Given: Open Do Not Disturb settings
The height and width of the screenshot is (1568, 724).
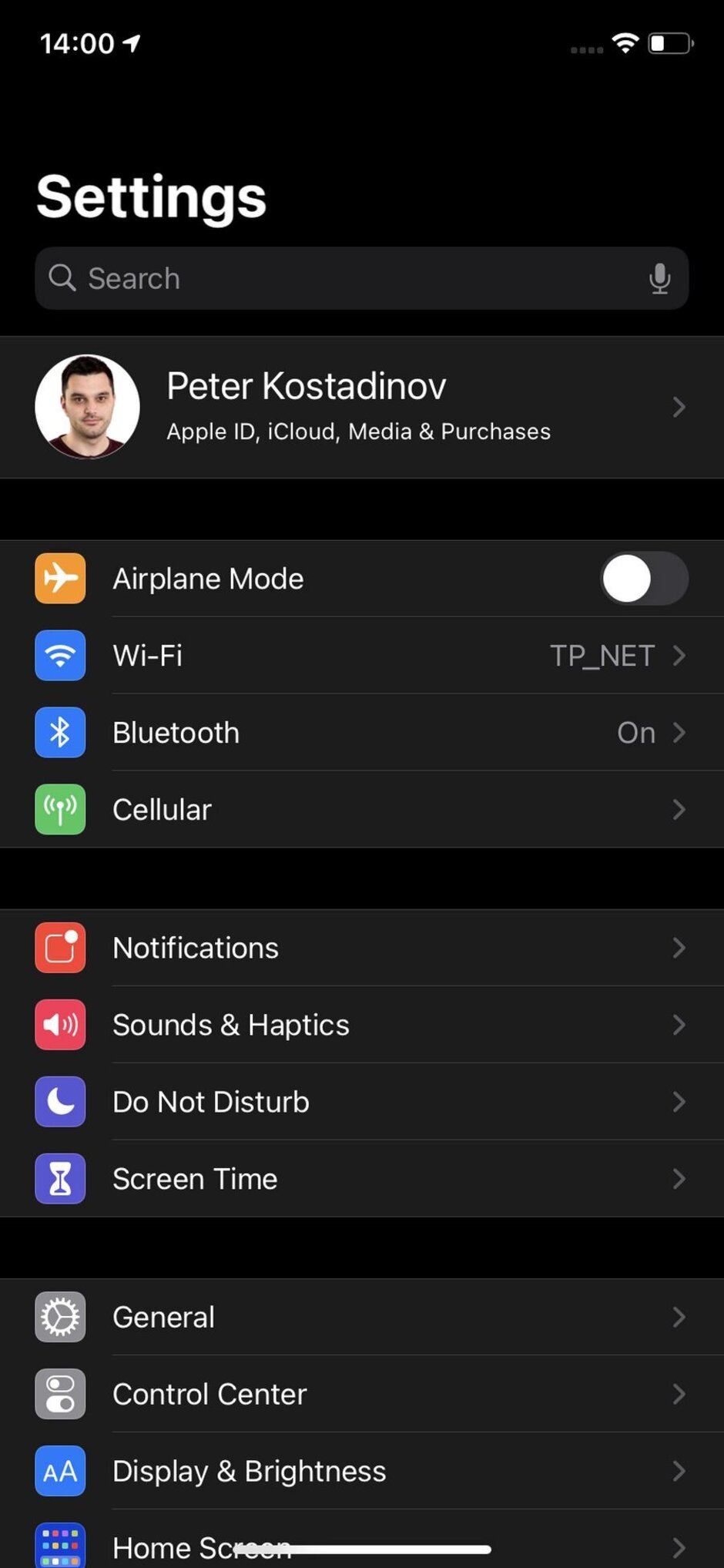Looking at the screenshot, I should tap(361, 1102).
